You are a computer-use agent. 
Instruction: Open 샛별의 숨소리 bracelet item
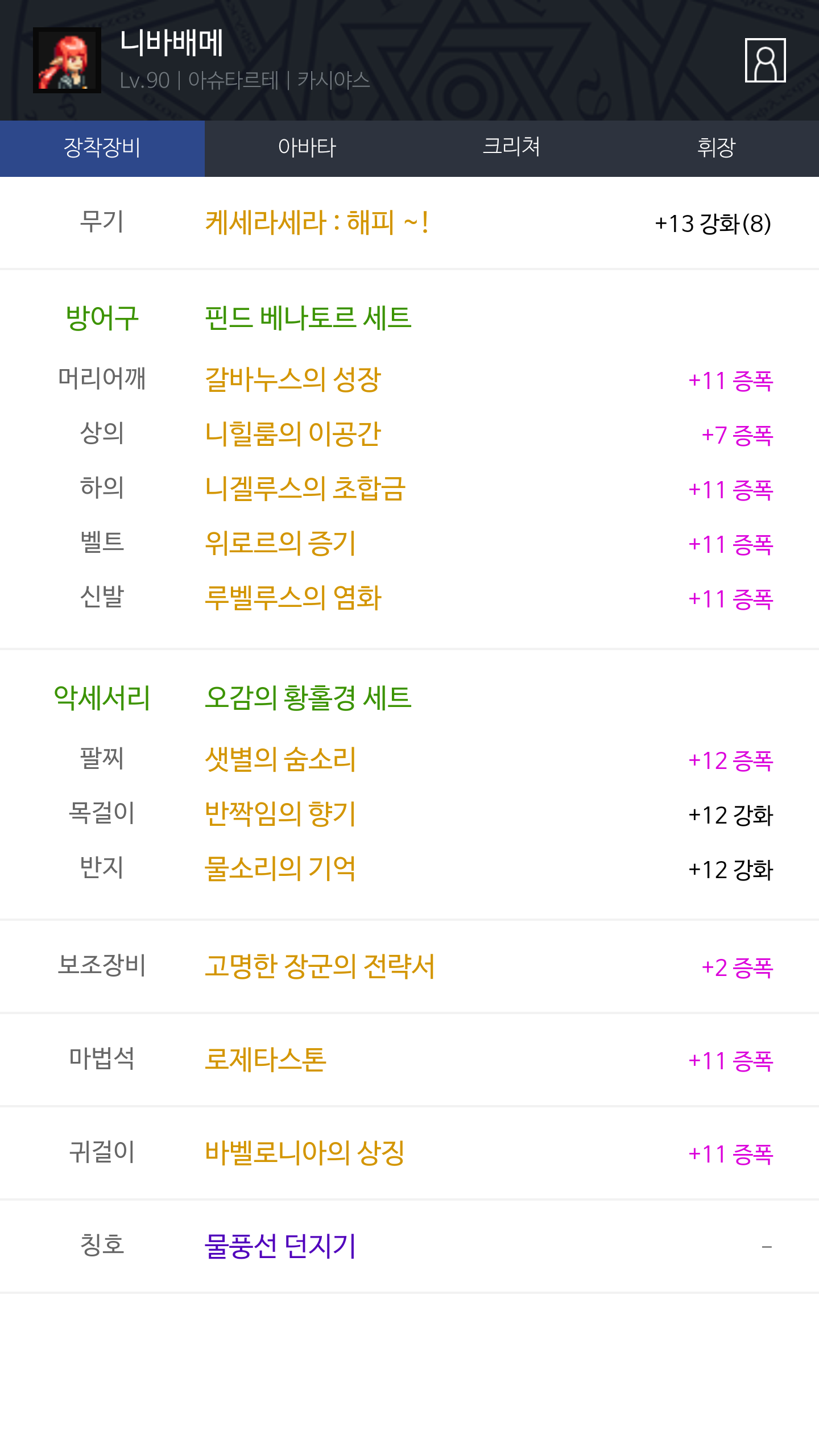(x=280, y=759)
